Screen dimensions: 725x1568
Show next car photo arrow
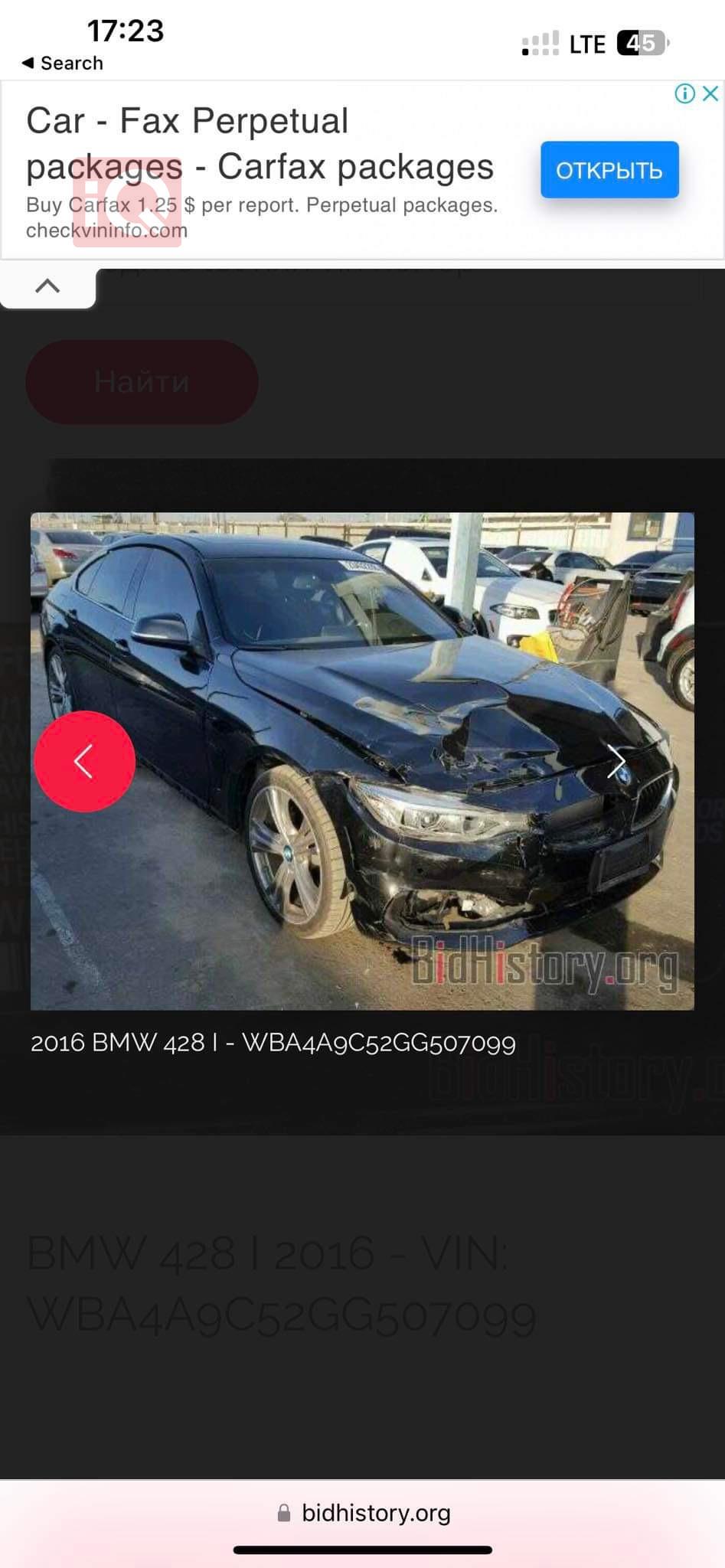point(616,761)
